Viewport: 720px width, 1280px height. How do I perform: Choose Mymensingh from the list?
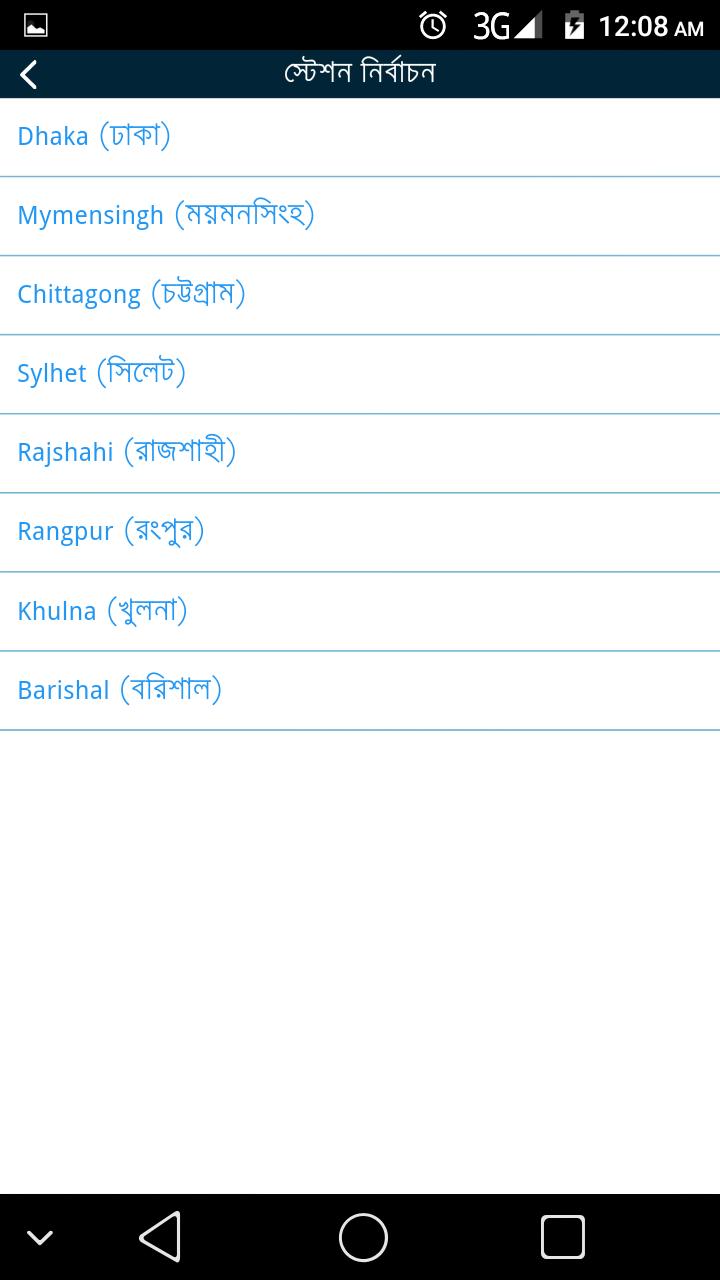click(x=360, y=216)
